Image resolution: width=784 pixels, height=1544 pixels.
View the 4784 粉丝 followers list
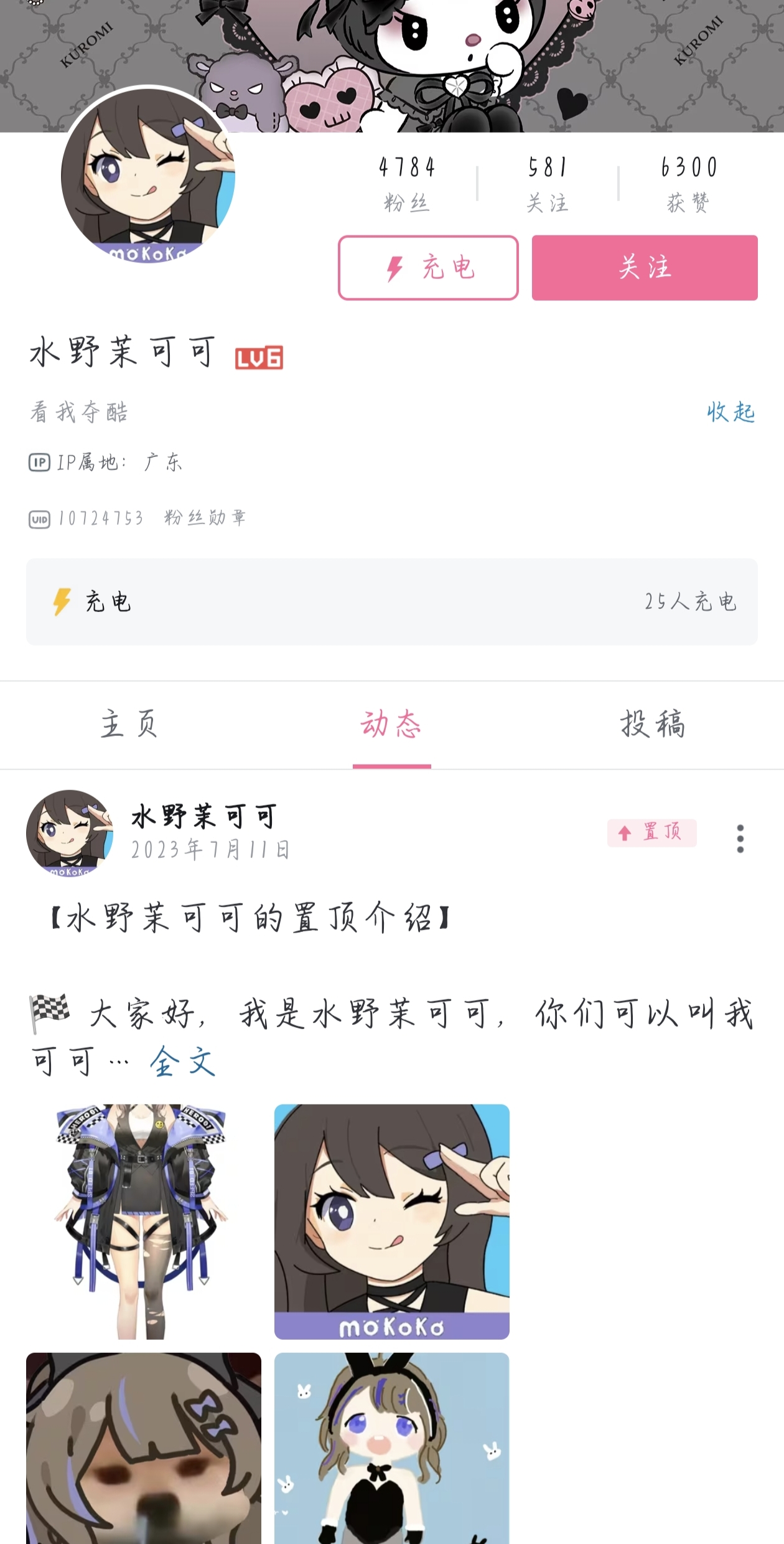406,184
